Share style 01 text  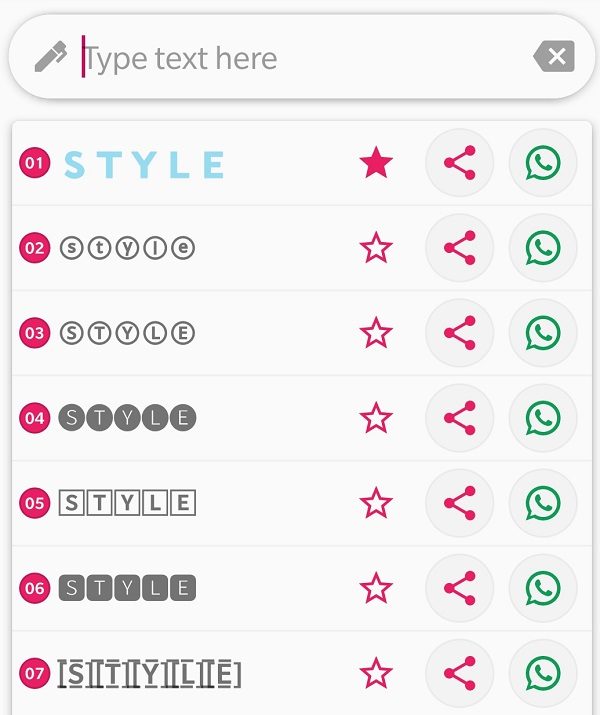459,163
